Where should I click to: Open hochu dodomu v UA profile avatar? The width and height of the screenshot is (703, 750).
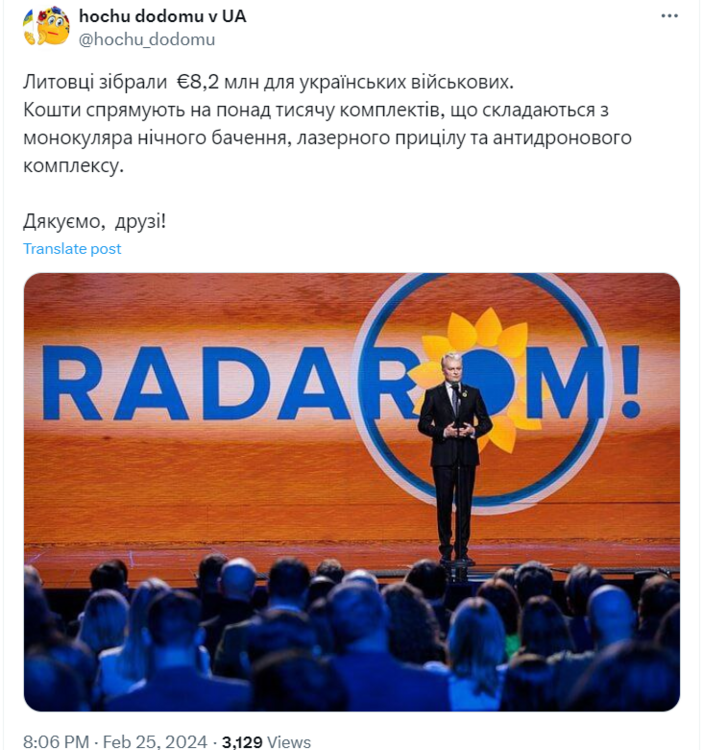click(46, 26)
